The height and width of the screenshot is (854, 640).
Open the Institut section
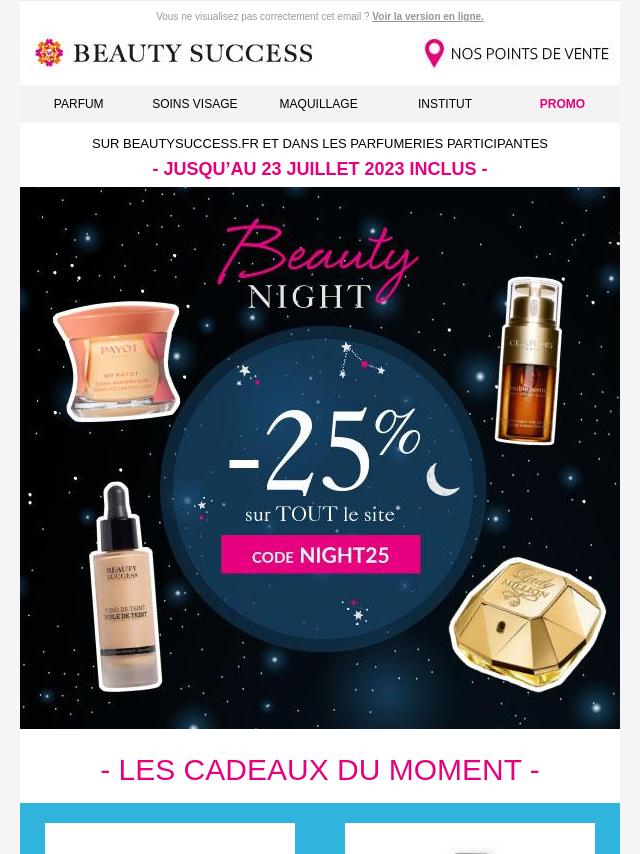[444, 104]
